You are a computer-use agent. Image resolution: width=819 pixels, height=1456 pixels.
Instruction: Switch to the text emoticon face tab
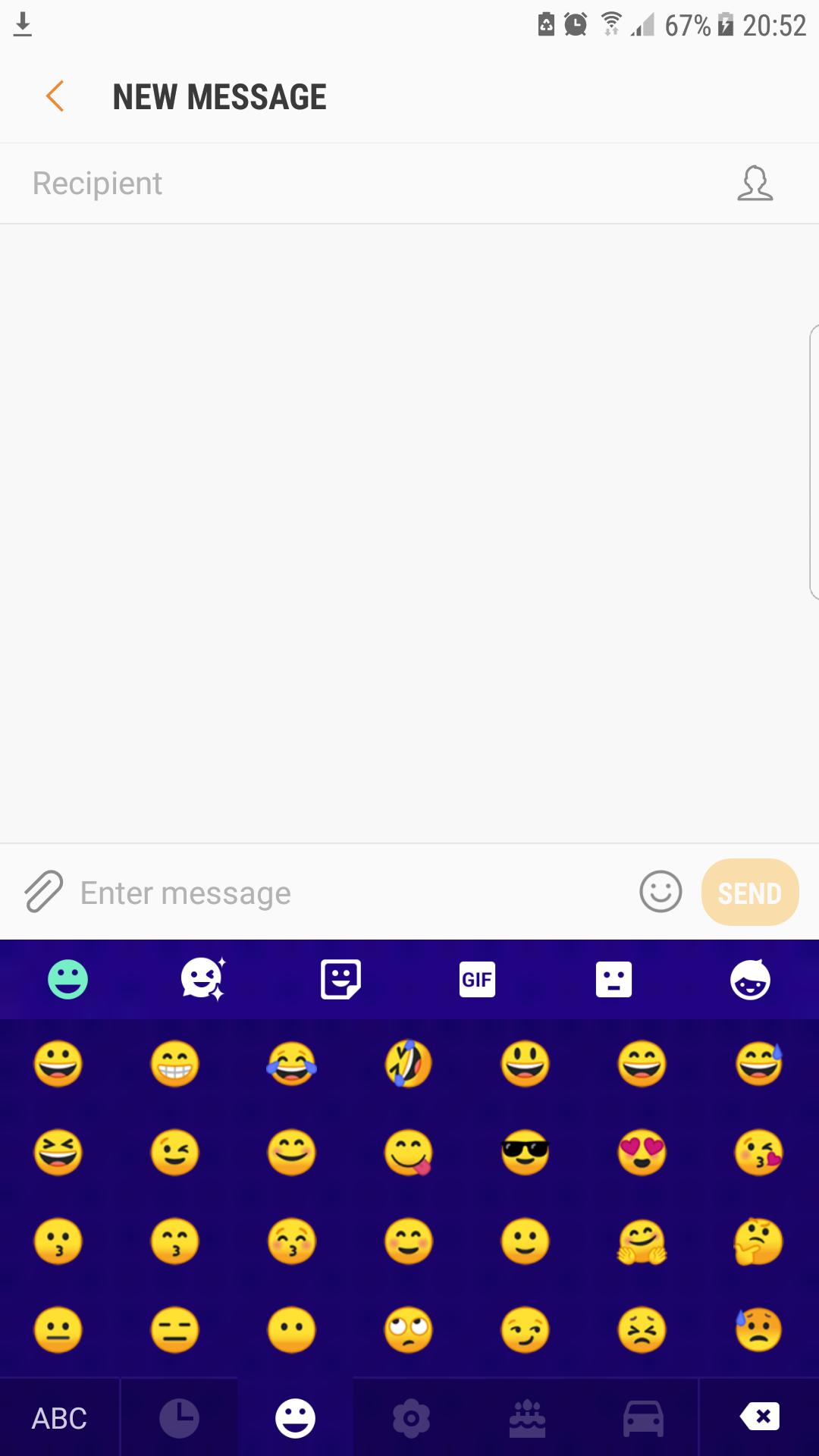[x=613, y=979]
